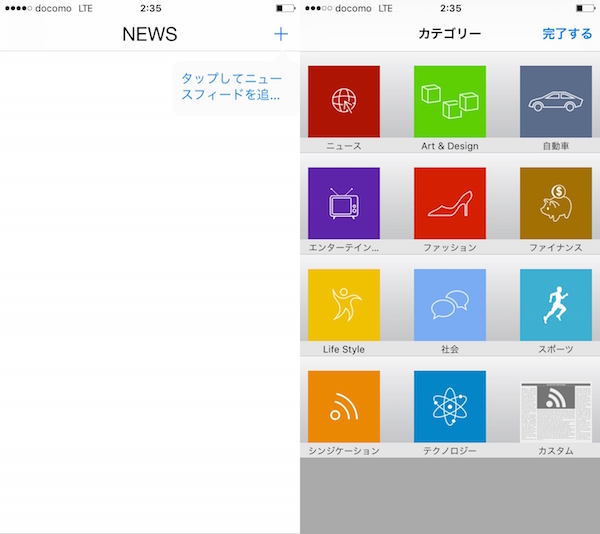Choose the エンターテイン... category
The image size is (600, 534).
344,204
